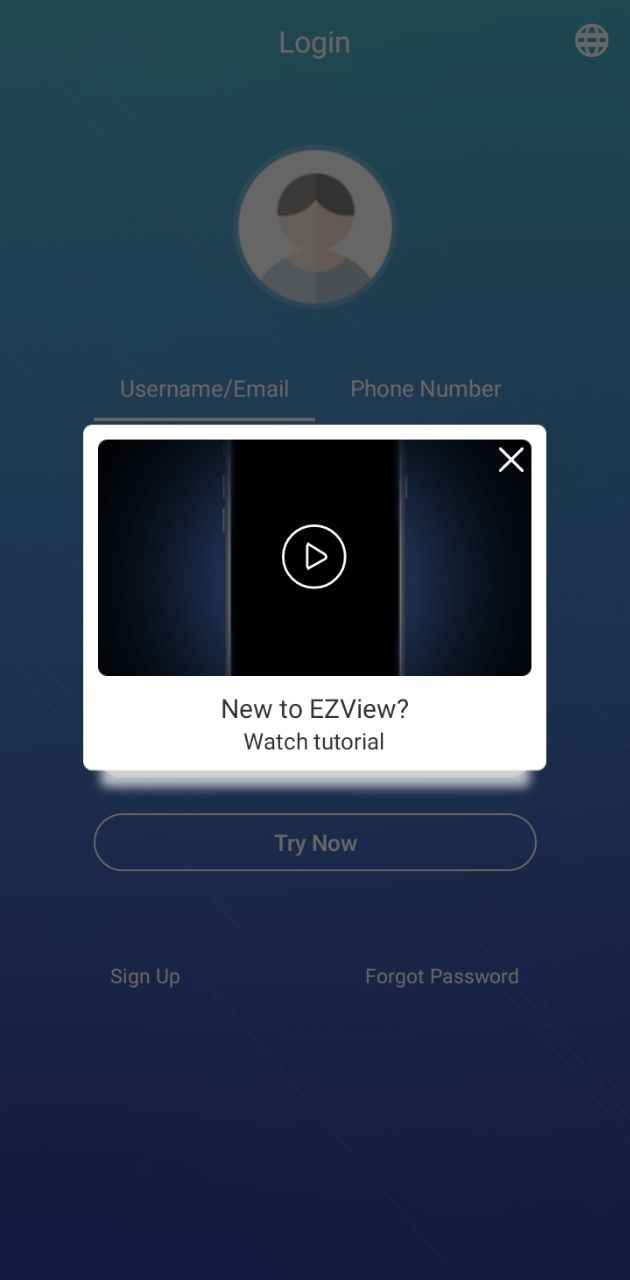Close the EZView tutorial popup
The image size is (630, 1280).
(511, 460)
